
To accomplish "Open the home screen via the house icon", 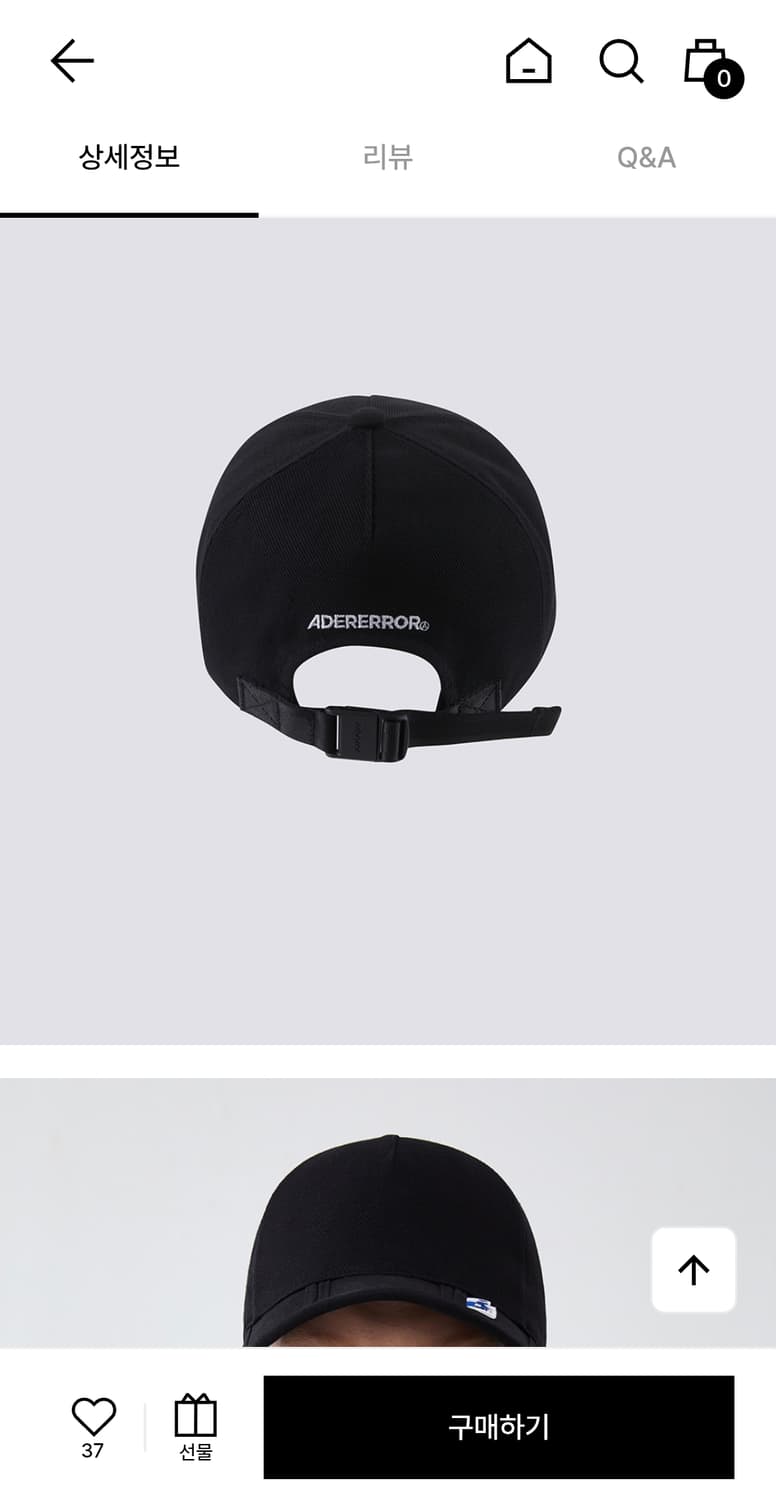I will click(x=527, y=60).
